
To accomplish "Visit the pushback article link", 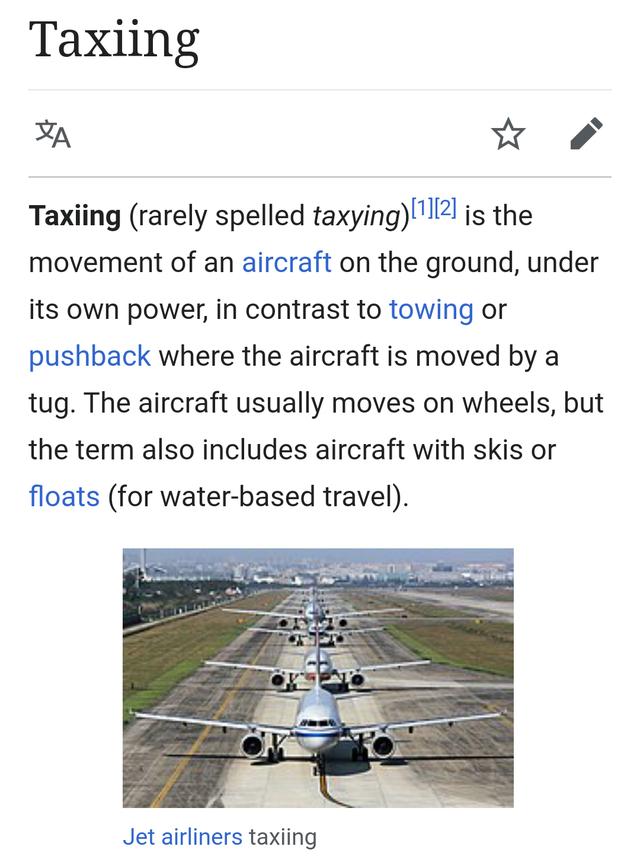I will [90, 356].
